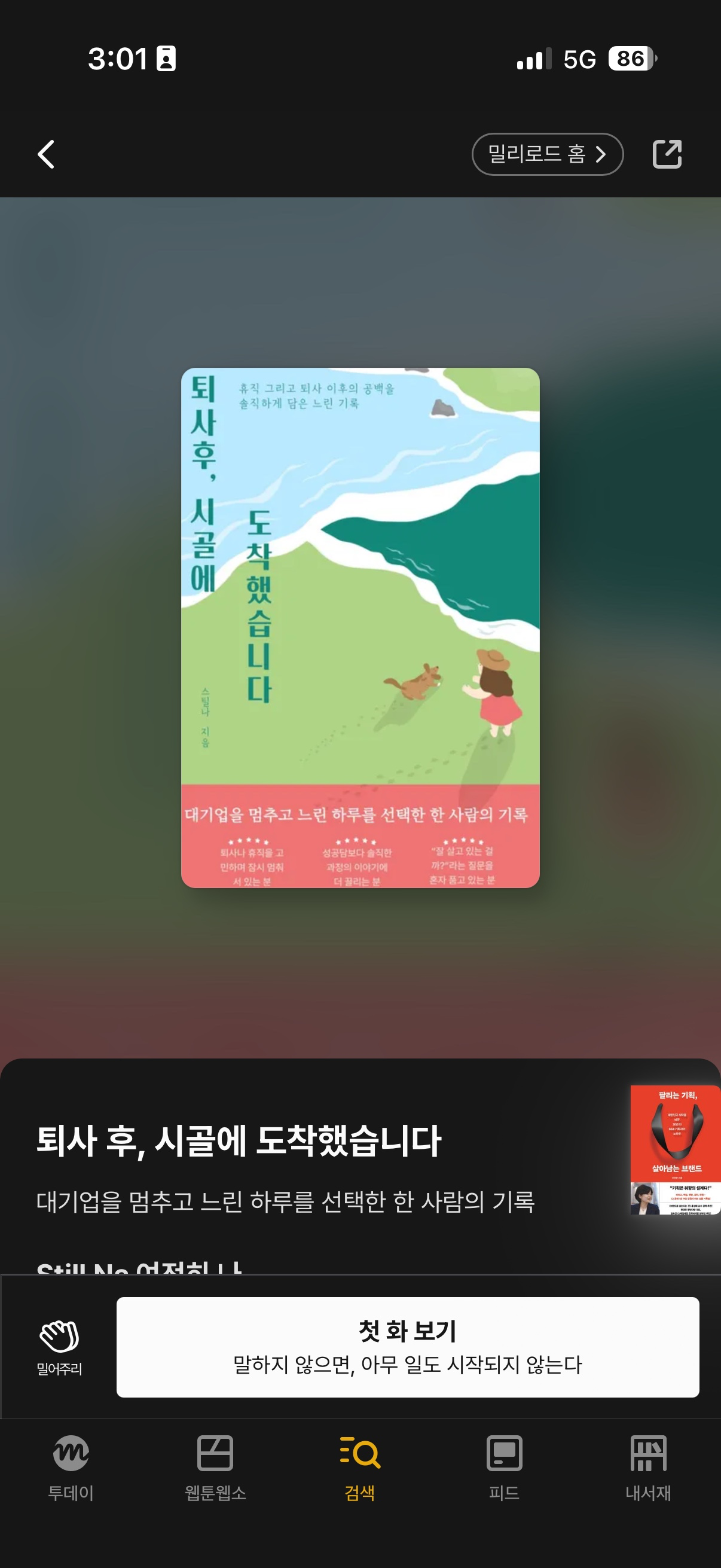Open the 퇴사 후, 시골에 도착했습니다 cover

click(x=360, y=627)
